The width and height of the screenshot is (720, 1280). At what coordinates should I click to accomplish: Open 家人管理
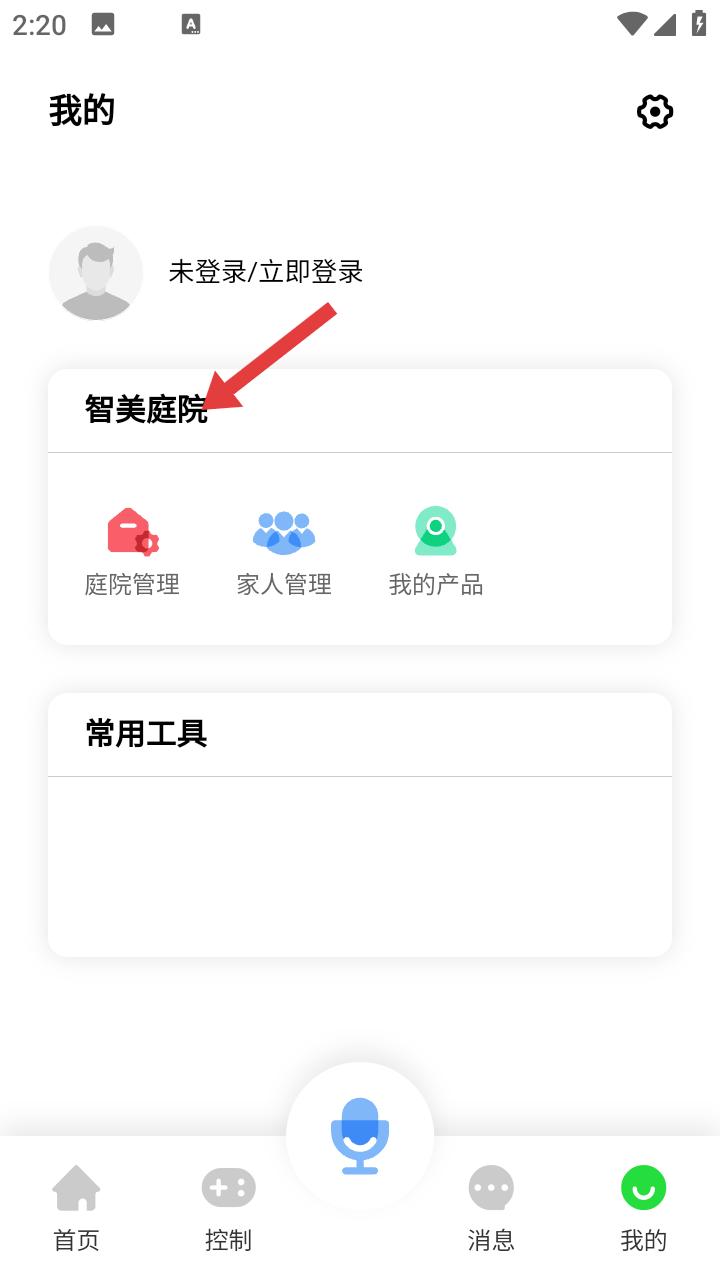(284, 551)
